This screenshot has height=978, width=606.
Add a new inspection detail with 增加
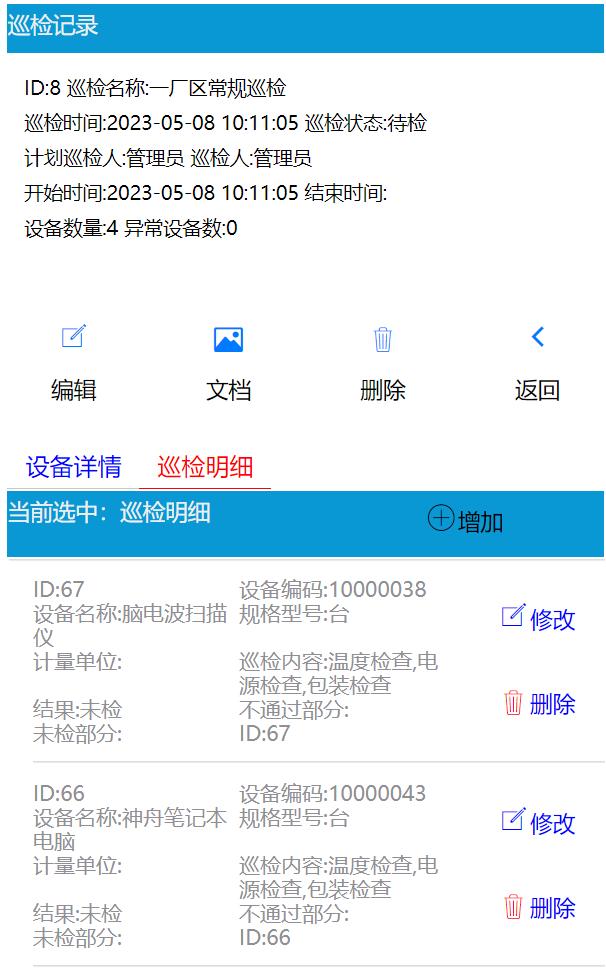point(466,520)
